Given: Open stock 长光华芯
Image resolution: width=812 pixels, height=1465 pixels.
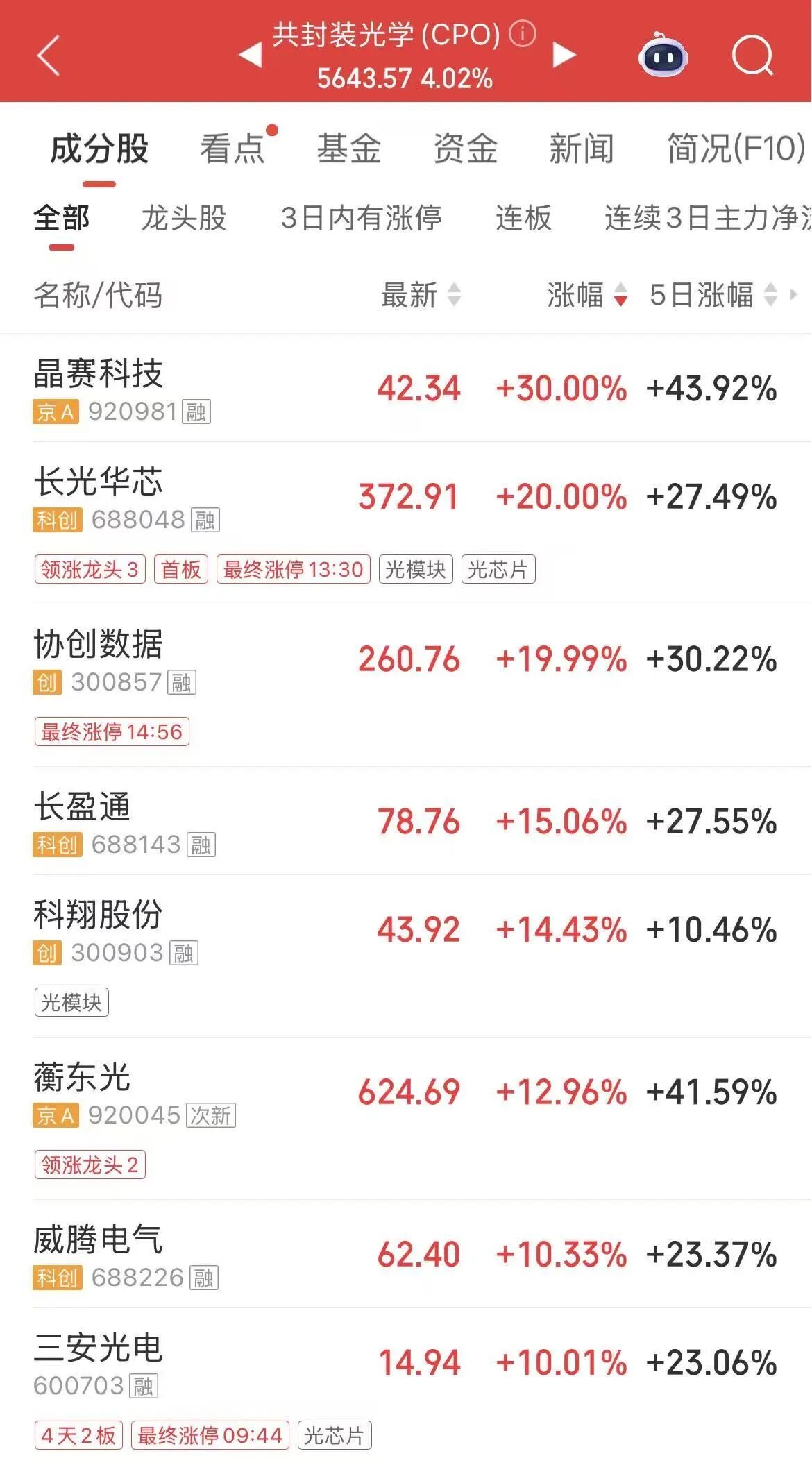Looking at the screenshot, I should pos(99,482).
